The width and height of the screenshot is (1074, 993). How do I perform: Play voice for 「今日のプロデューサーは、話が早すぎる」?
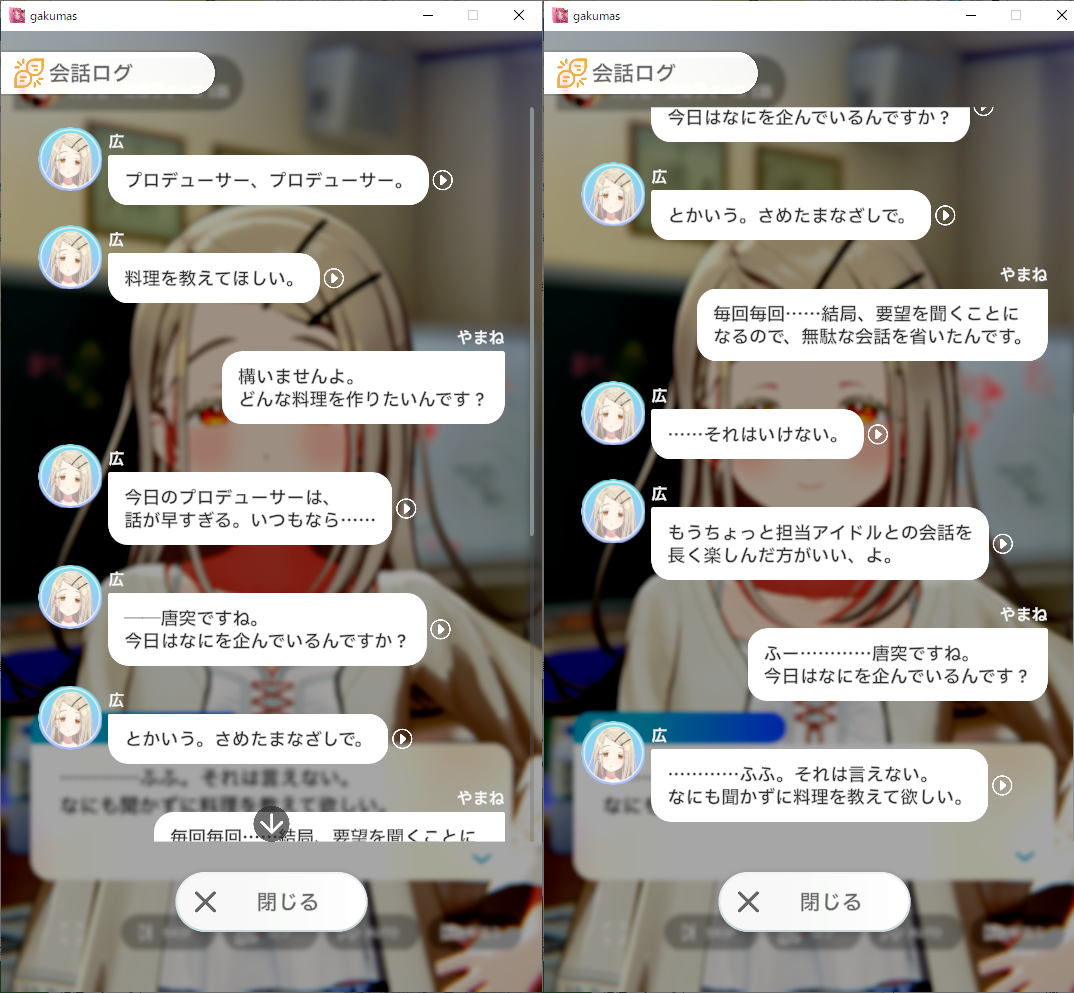(x=406, y=508)
